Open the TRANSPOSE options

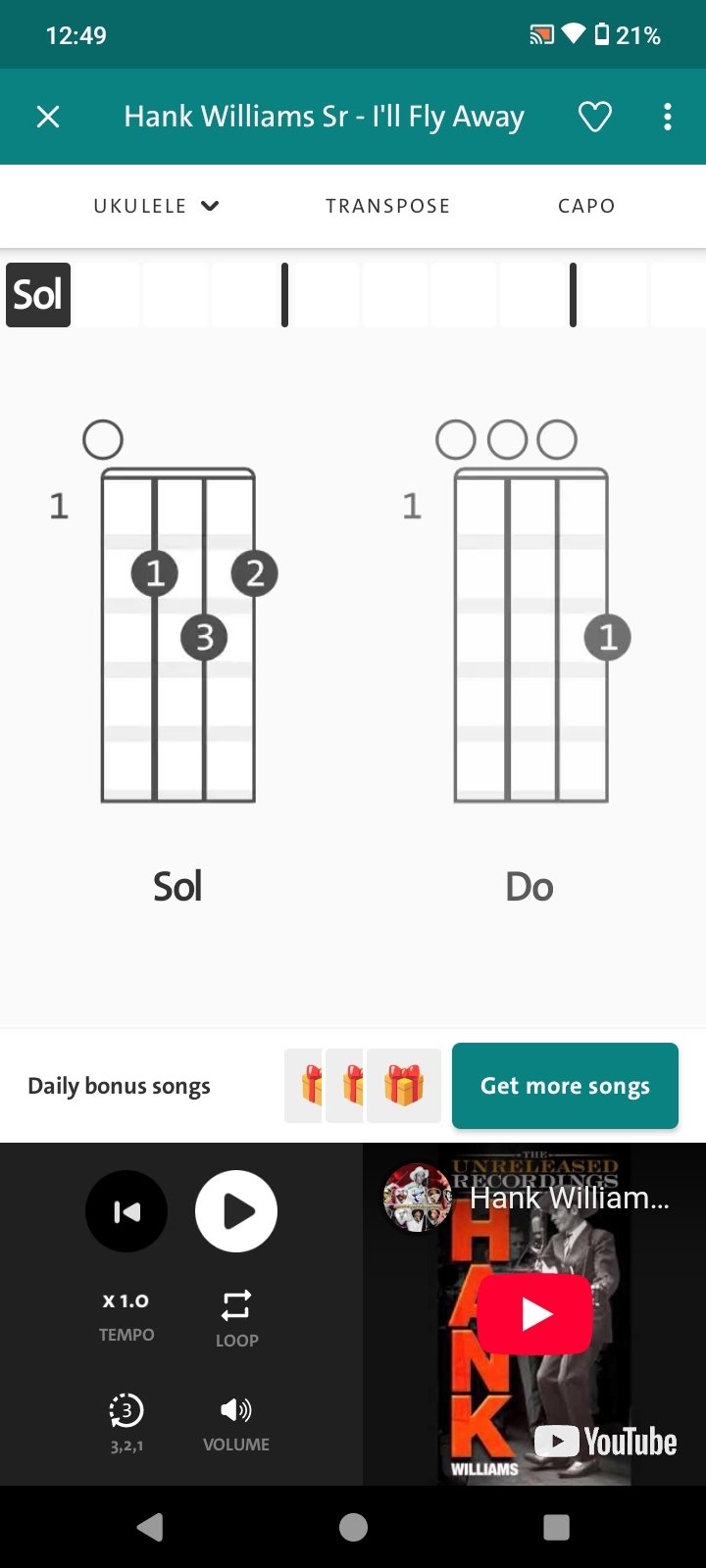point(387,206)
